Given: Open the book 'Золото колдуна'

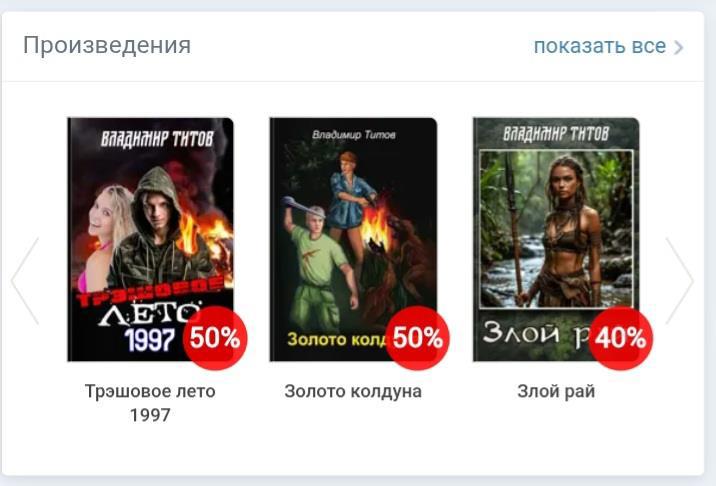Looking at the screenshot, I should (352, 239).
